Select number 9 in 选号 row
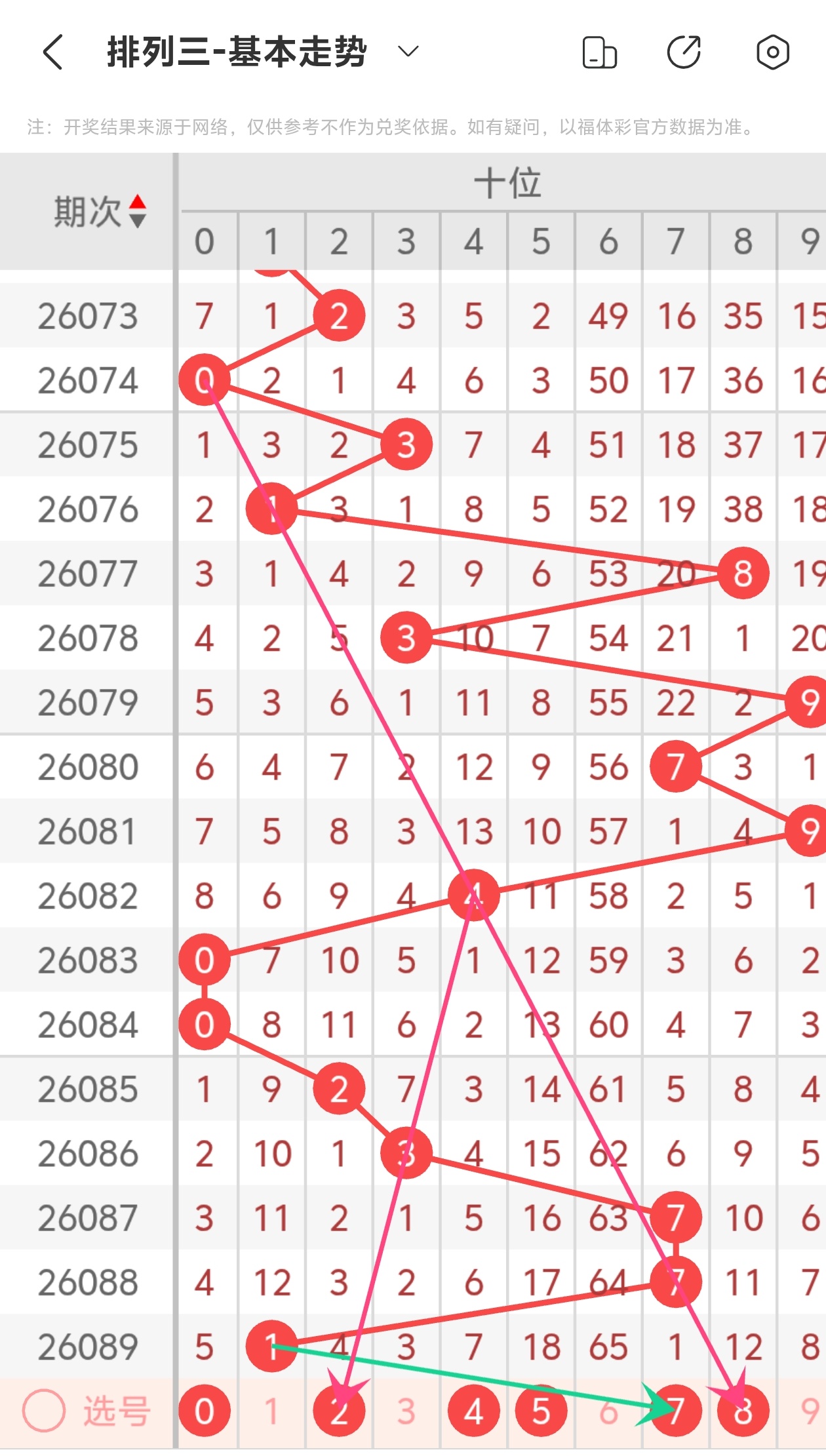This screenshot has height=1456, width=826. pyautogui.click(x=810, y=1411)
